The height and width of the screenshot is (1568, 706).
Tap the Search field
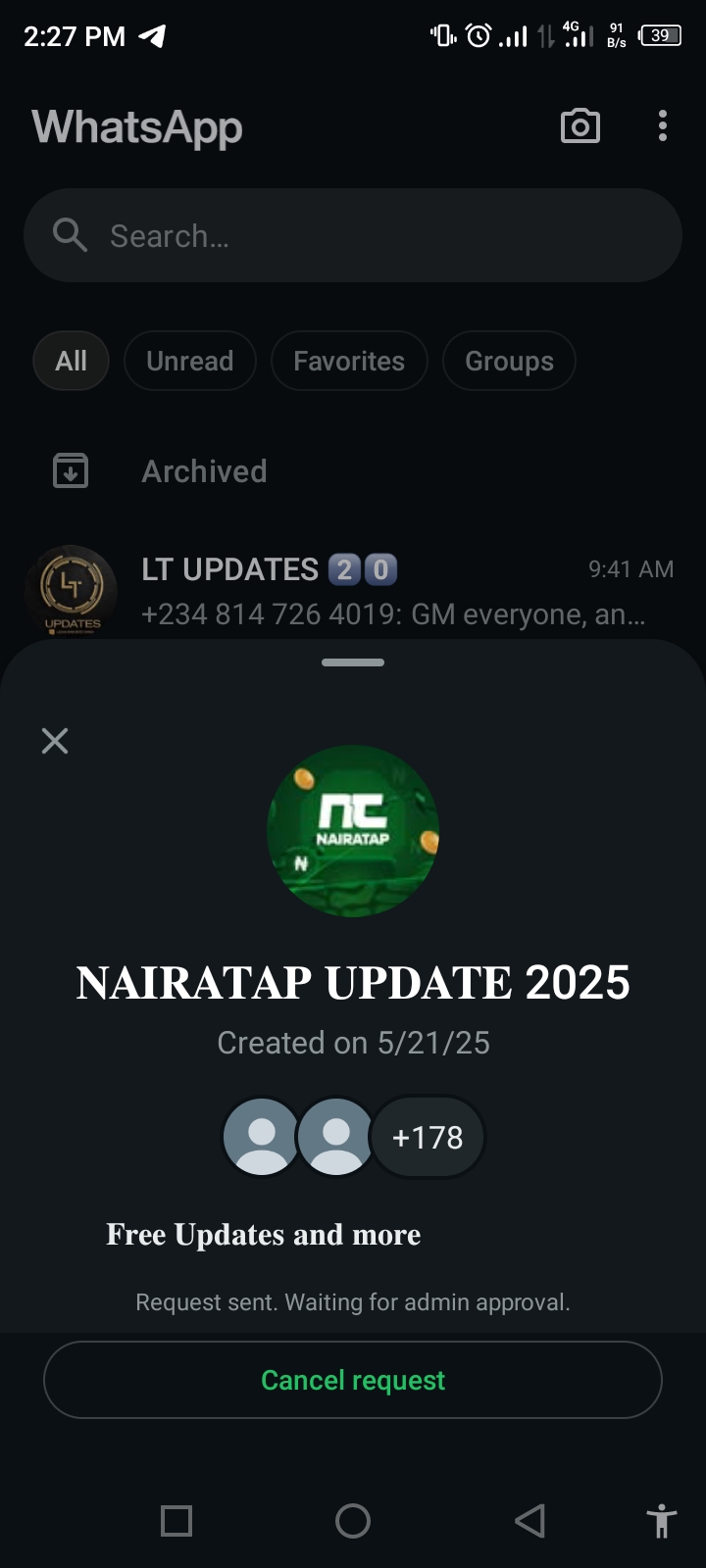tap(353, 236)
